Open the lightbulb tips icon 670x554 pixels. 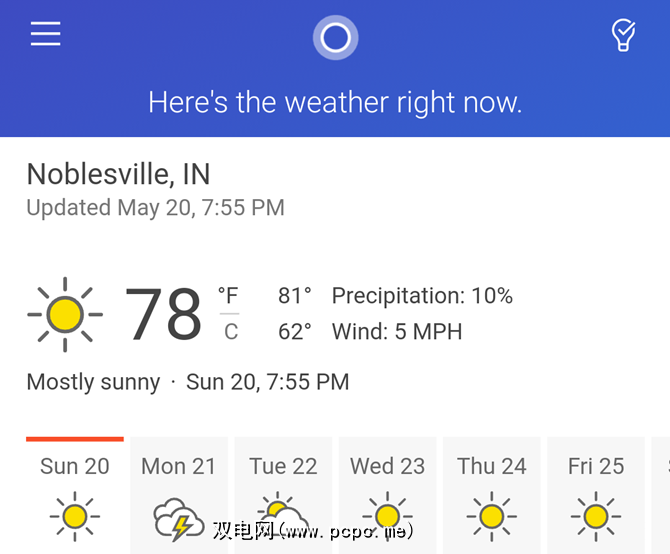click(x=623, y=36)
